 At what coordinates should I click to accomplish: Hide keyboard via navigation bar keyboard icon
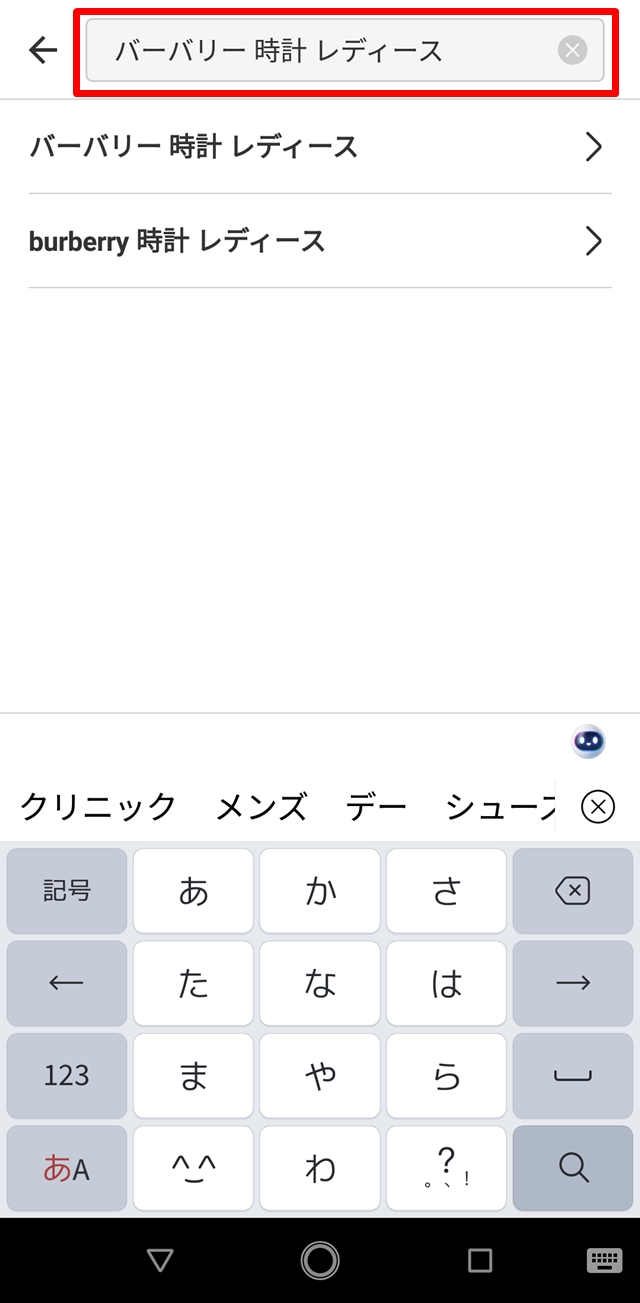click(x=604, y=1260)
